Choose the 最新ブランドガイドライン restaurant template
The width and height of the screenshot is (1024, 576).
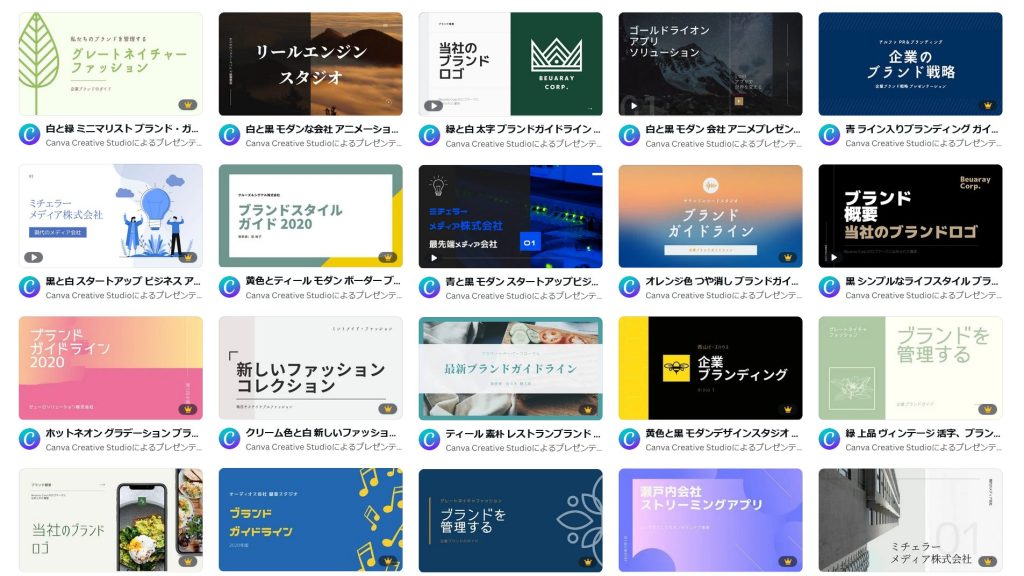pyautogui.click(x=510, y=368)
